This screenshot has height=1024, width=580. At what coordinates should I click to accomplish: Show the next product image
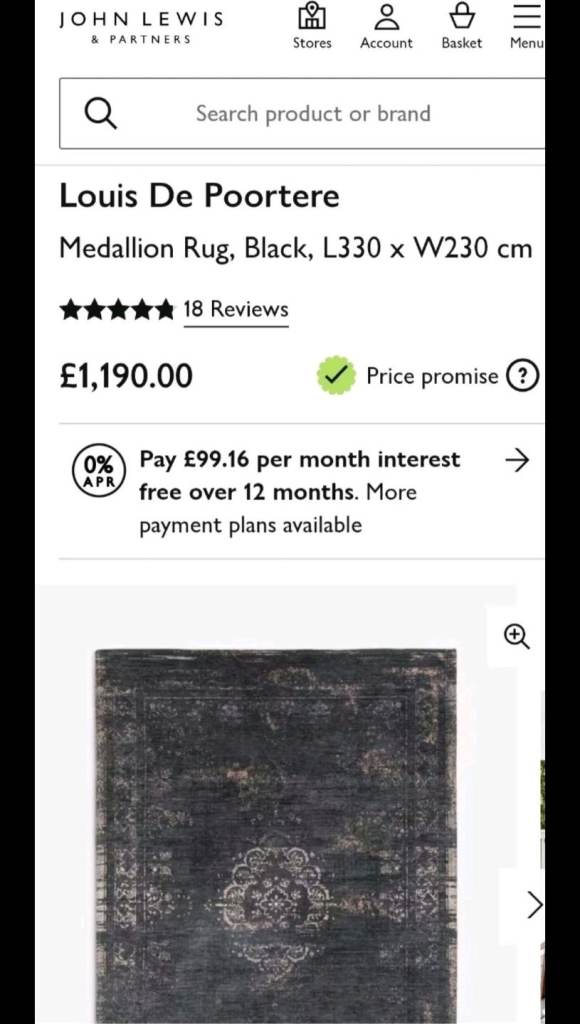534,905
